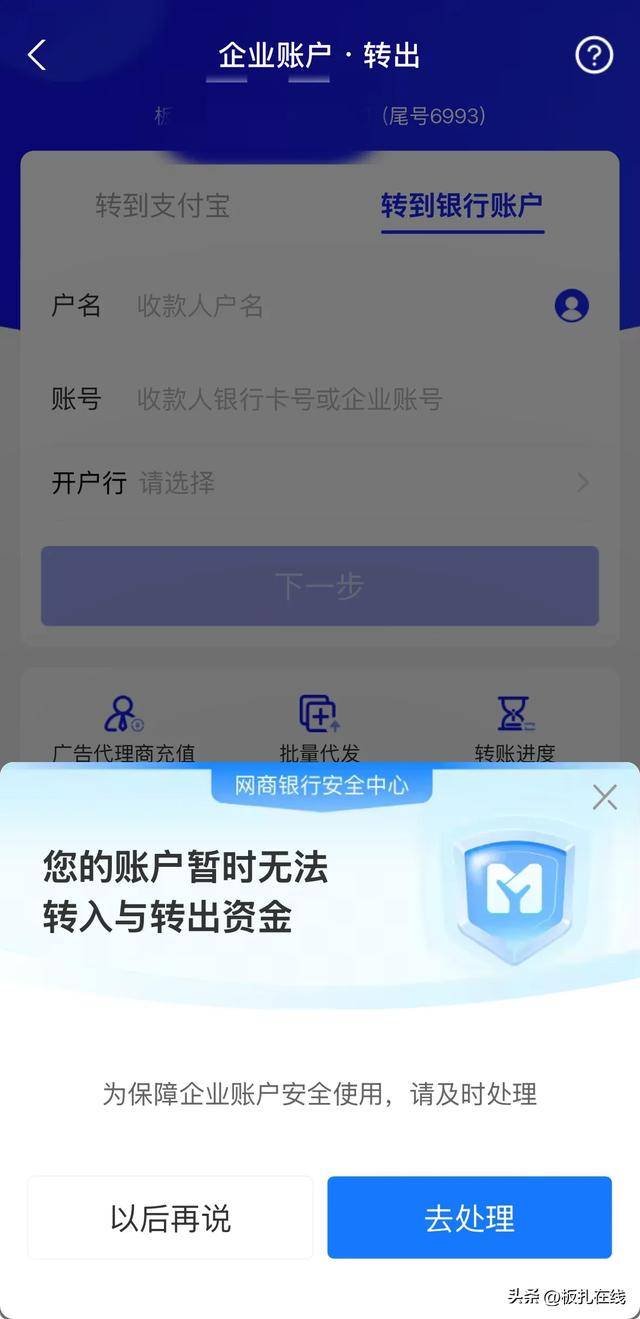Tap the 下一步 button

pos(320,586)
